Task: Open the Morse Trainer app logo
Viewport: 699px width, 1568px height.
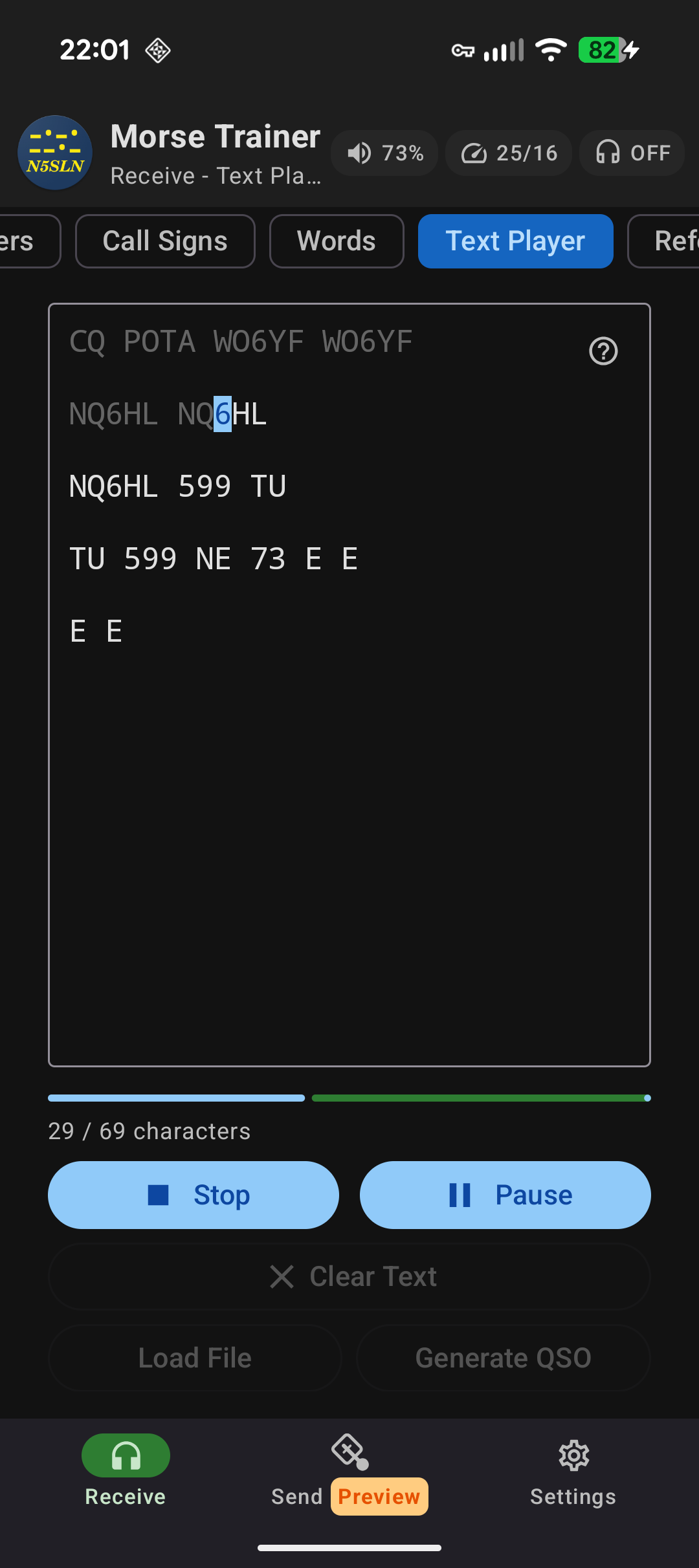Action: (55, 153)
